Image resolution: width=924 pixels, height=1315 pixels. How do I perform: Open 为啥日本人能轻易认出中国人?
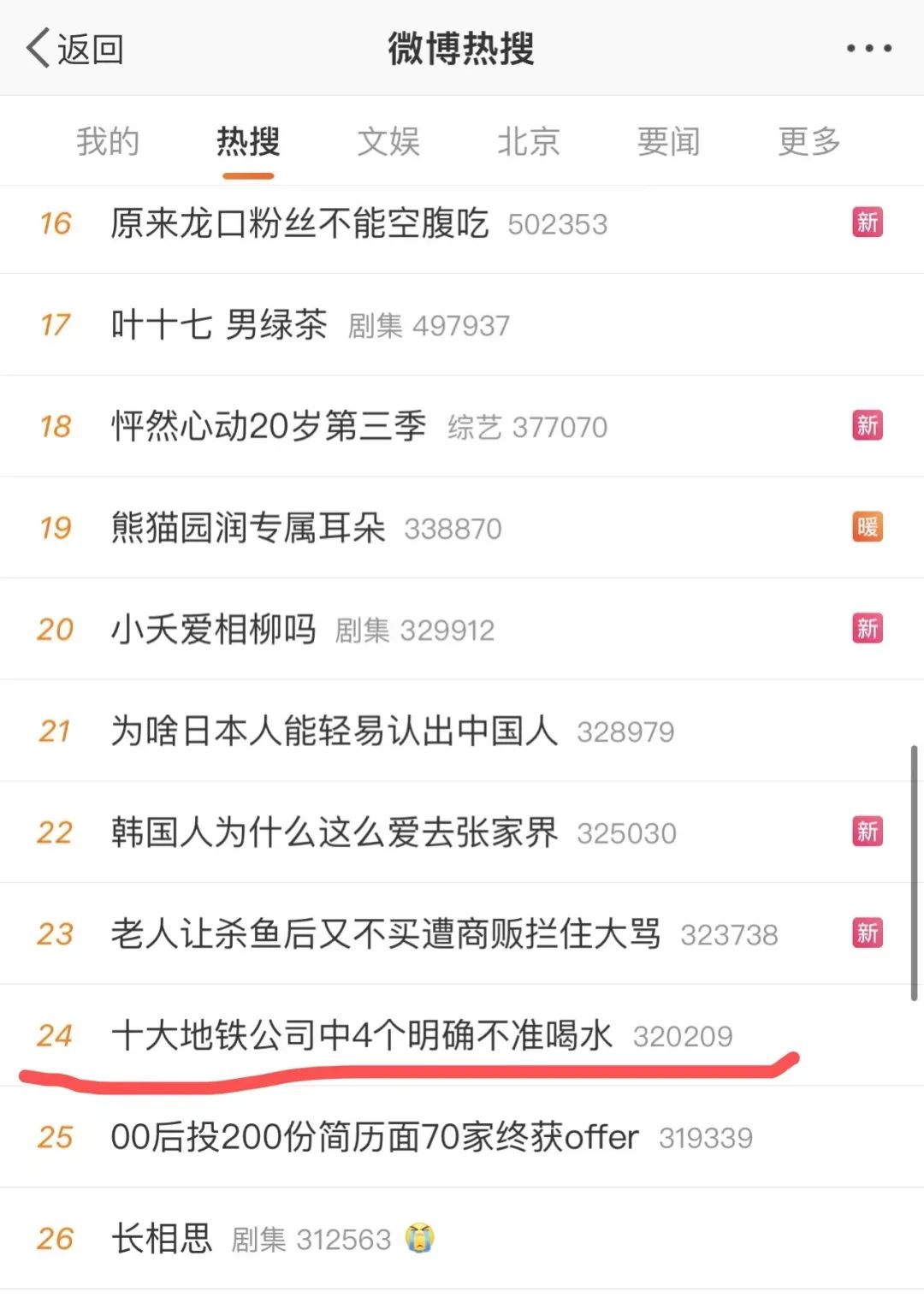[334, 732]
